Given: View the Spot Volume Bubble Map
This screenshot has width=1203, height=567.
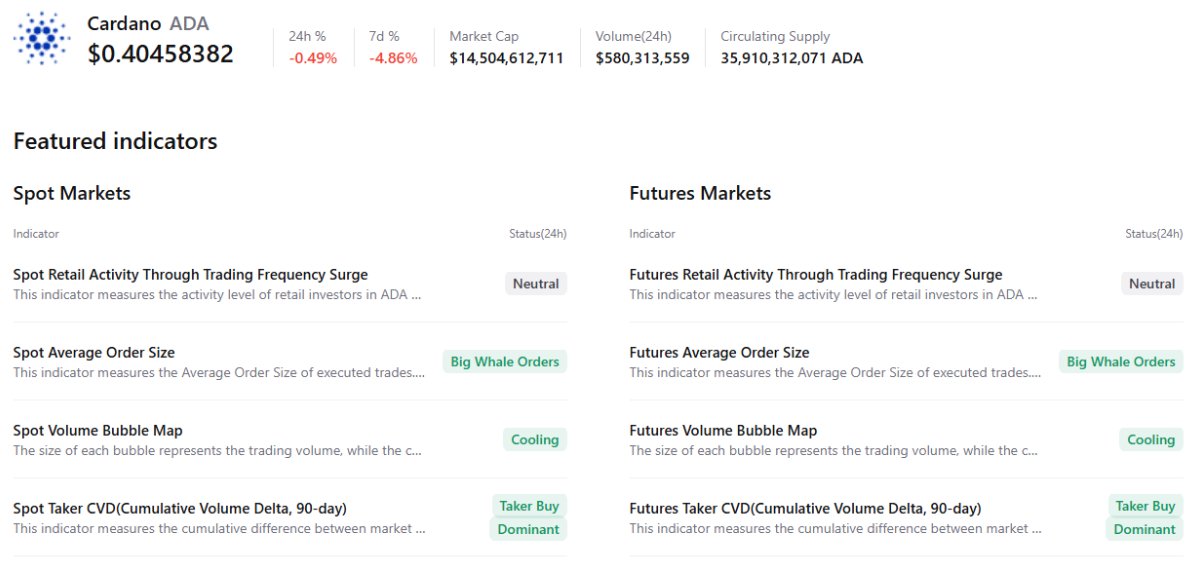Looking at the screenshot, I should [x=98, y=431].
